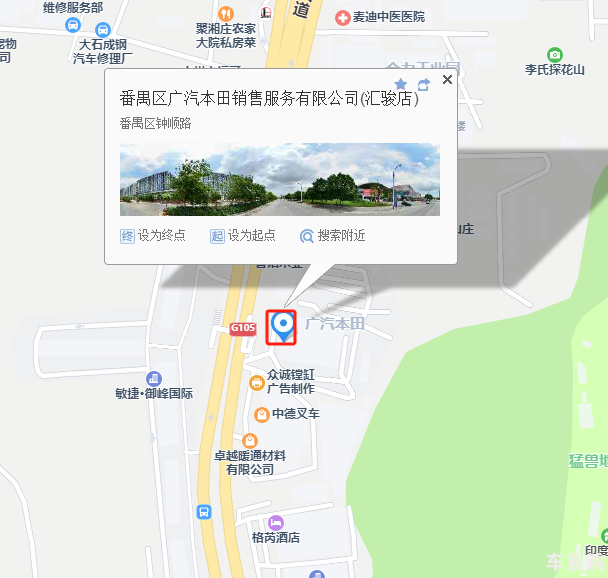608x578 pixels.
Task: Set this place as destination (设为终点)
Action: click(x=139, y=236)
